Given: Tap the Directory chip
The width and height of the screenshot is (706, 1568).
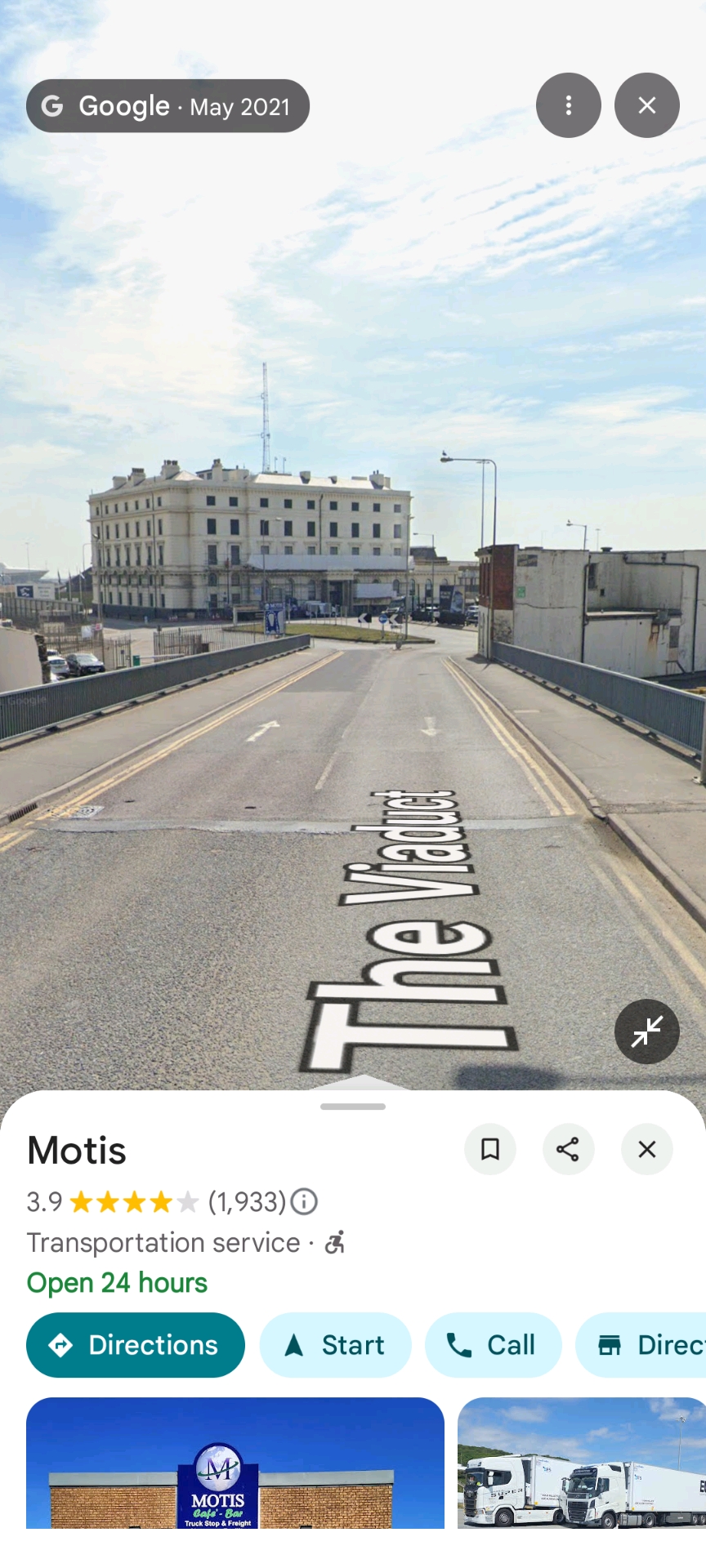Looking at the screenshot, I should pos(646,1345).
